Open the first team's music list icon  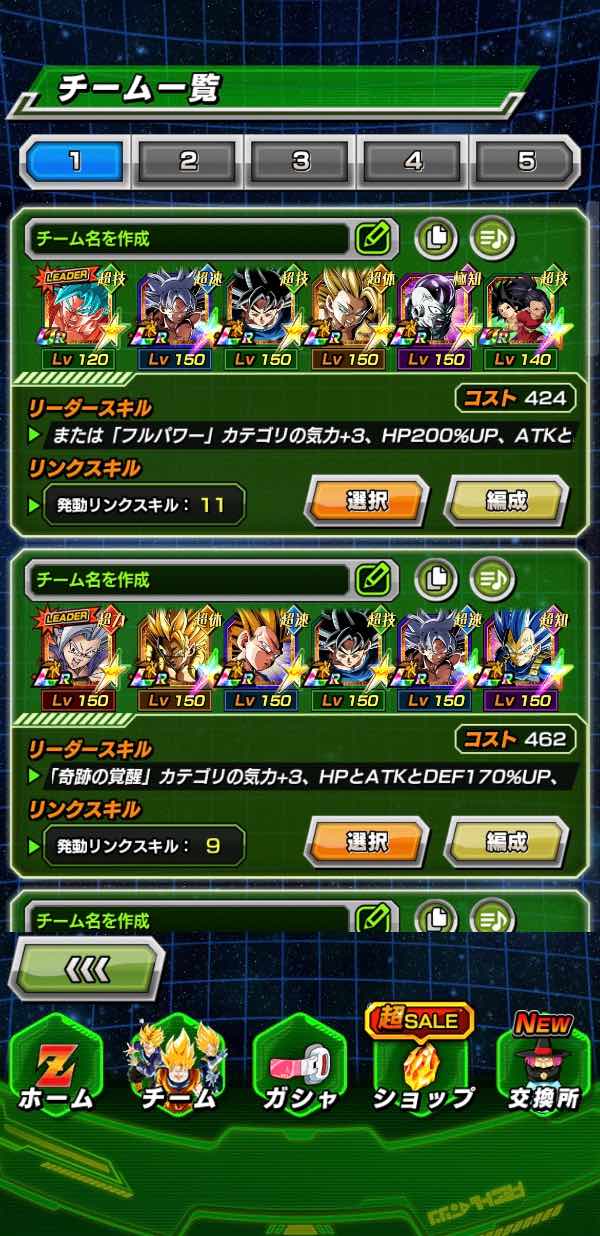(492, 238)
